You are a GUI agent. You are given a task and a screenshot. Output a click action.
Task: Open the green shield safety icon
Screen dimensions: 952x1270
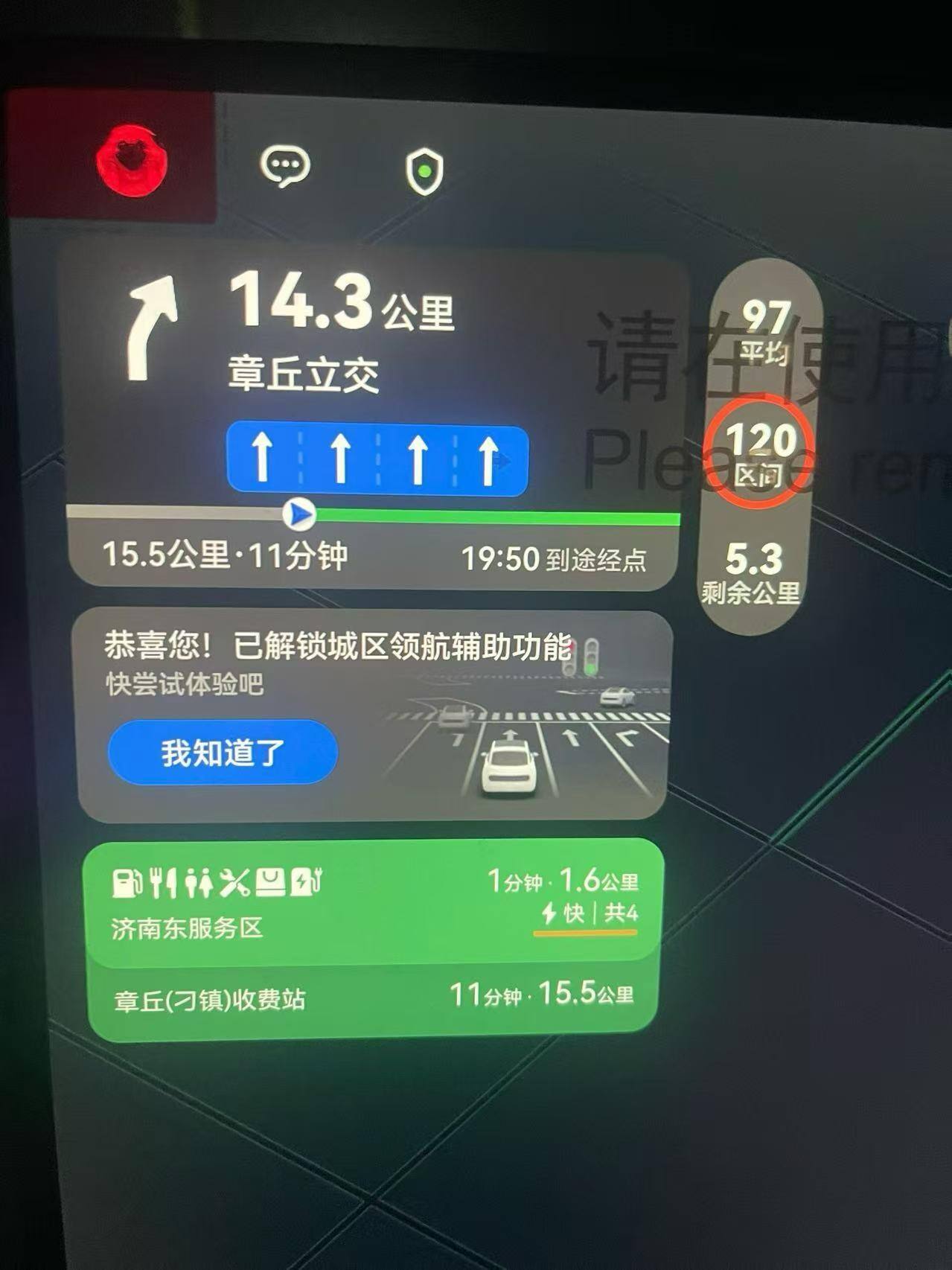pos(424,172)
